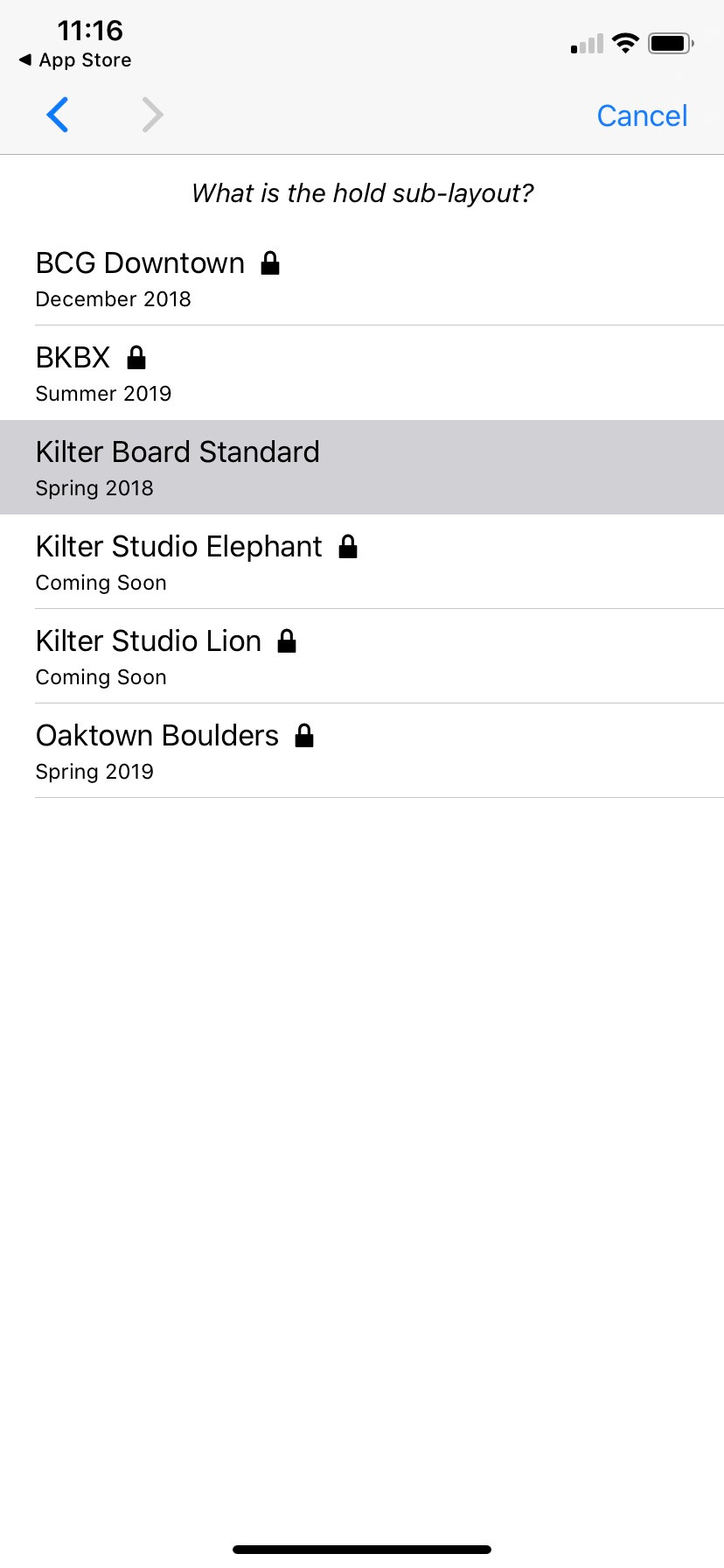This screenshot has height=1568, width=724.
Task: Return to the App Store
Action: [x=75, y=60]
